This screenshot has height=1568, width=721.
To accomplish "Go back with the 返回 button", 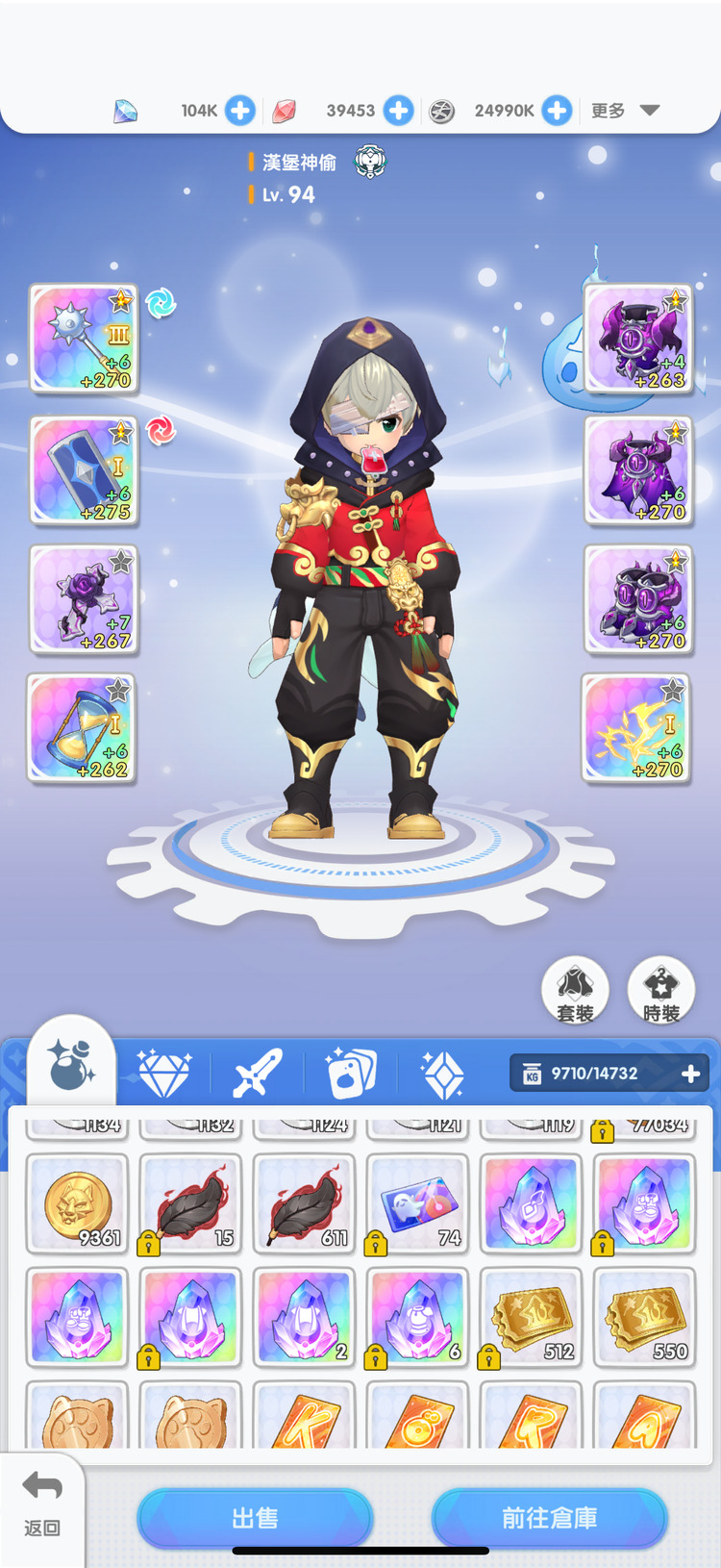I will click(x=42, y=1503).
